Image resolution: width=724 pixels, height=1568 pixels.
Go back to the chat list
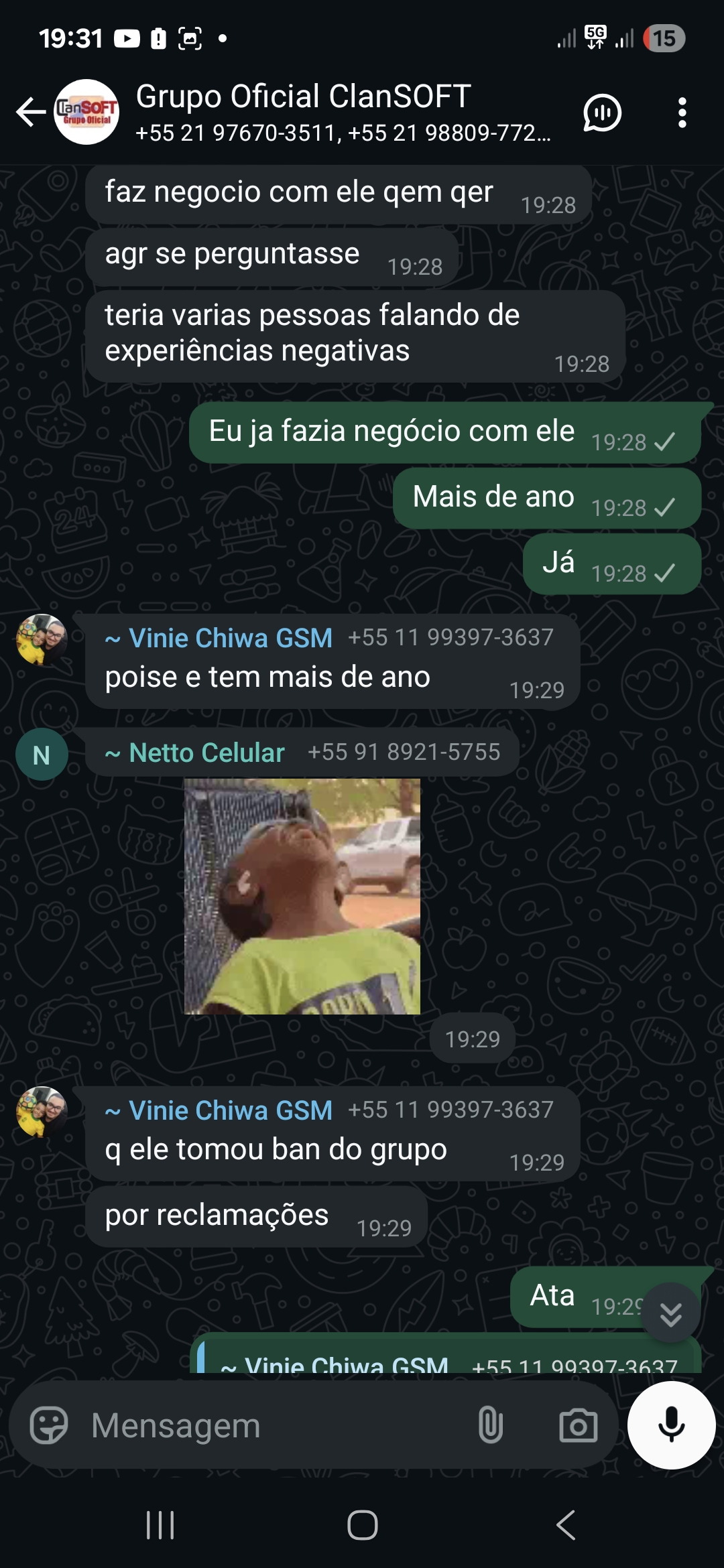(30, 112)
